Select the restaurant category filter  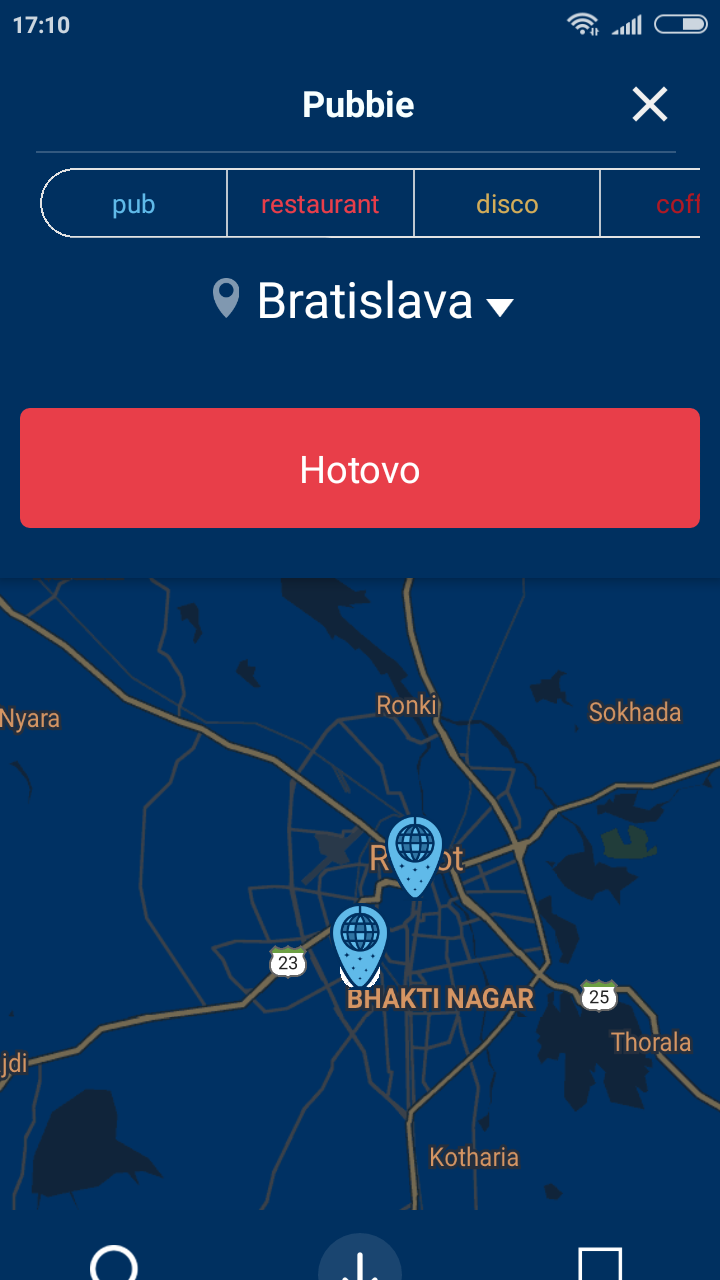pyautogui.click(x=320, y=204)
